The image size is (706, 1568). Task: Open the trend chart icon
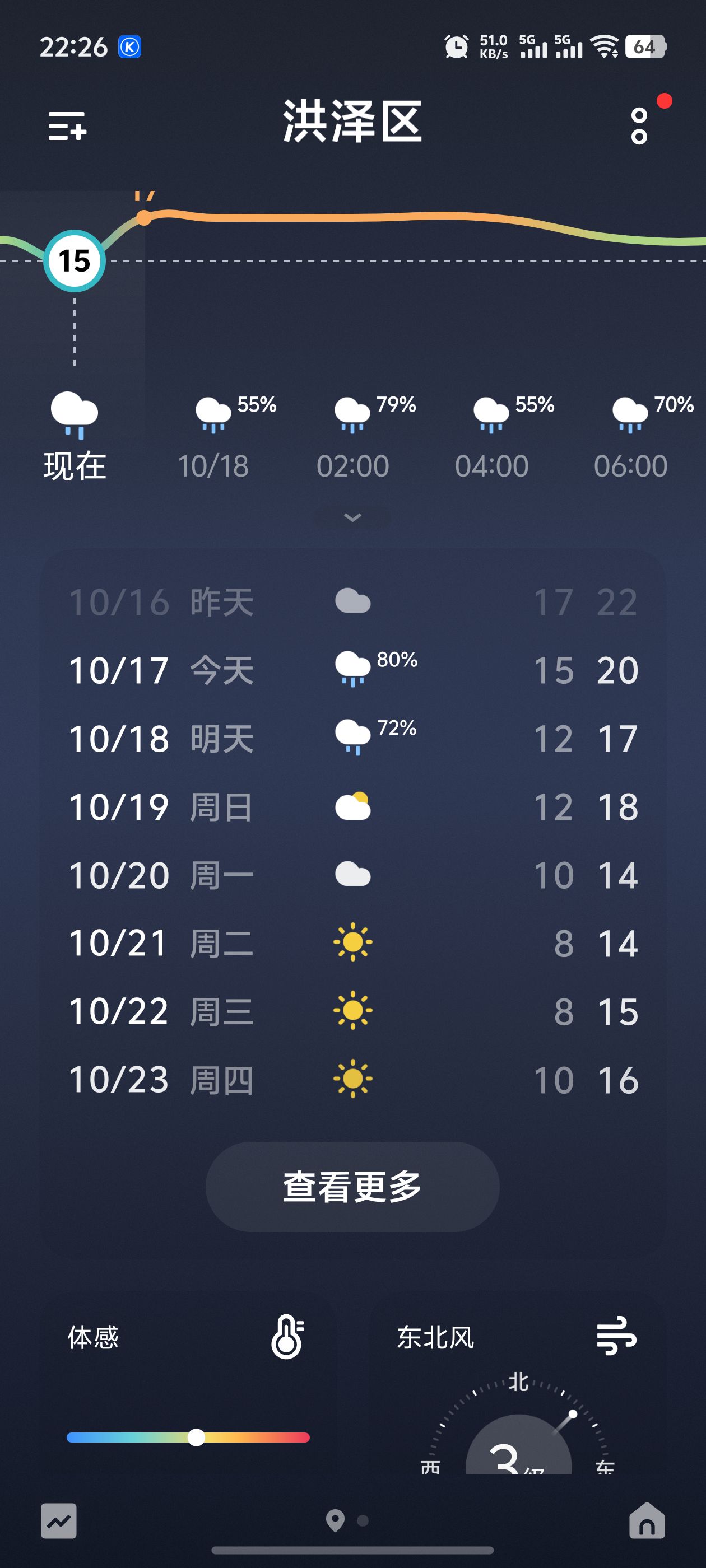(59, 1521)
